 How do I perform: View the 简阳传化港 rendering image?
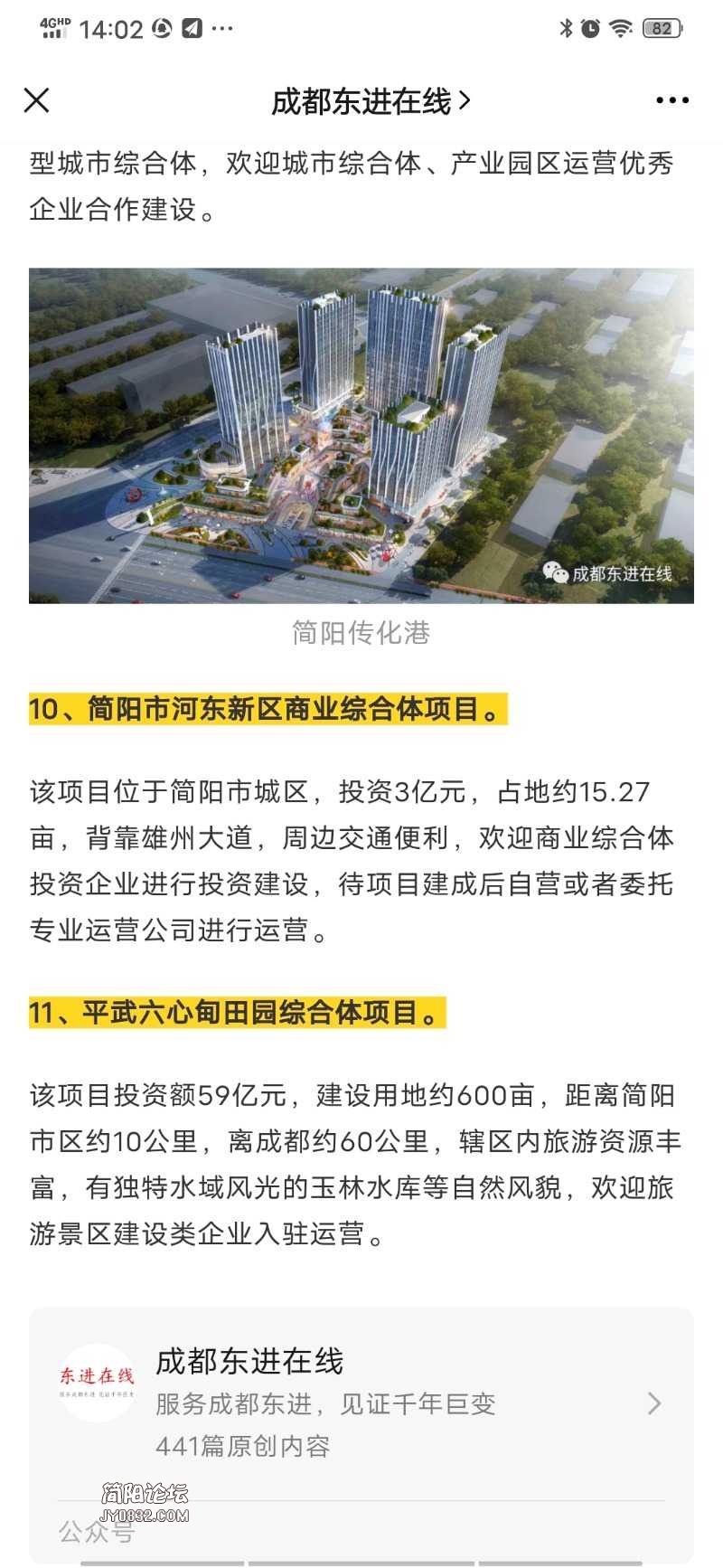[x=361, y=435]
